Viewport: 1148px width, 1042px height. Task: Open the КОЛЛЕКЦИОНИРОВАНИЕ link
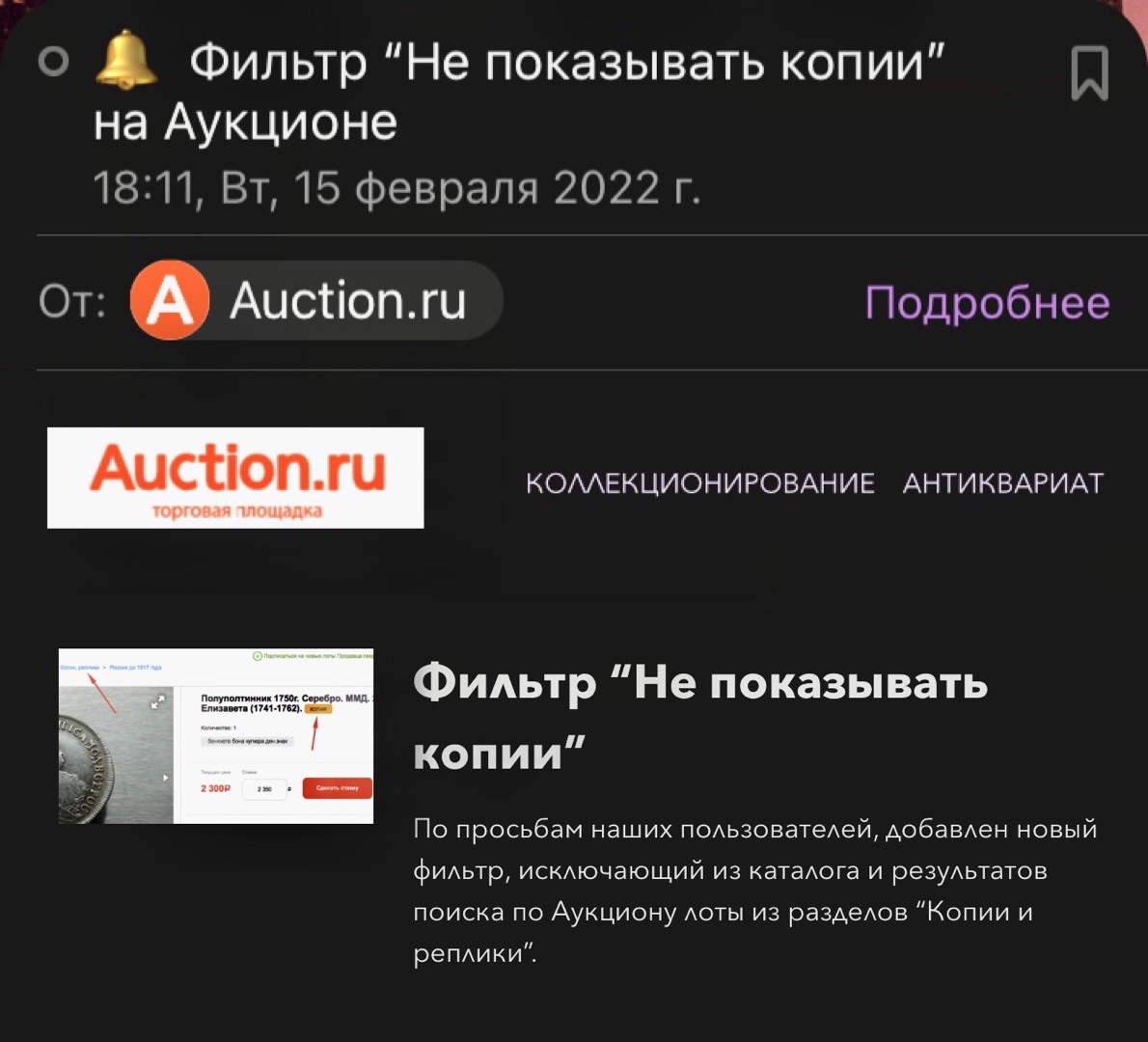699,483
